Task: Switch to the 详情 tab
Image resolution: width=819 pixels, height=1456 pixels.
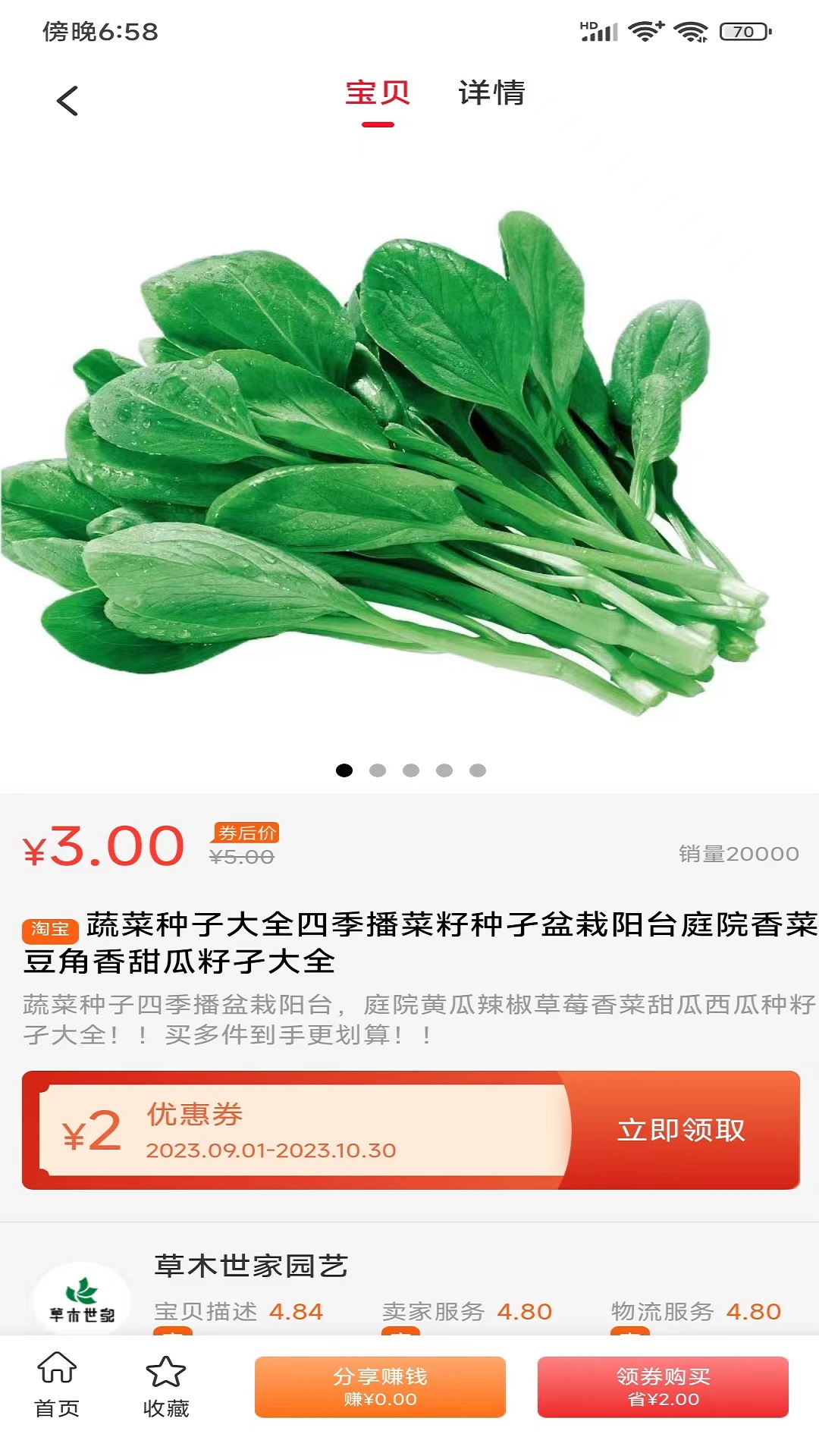Action: [x=491, y=93]
